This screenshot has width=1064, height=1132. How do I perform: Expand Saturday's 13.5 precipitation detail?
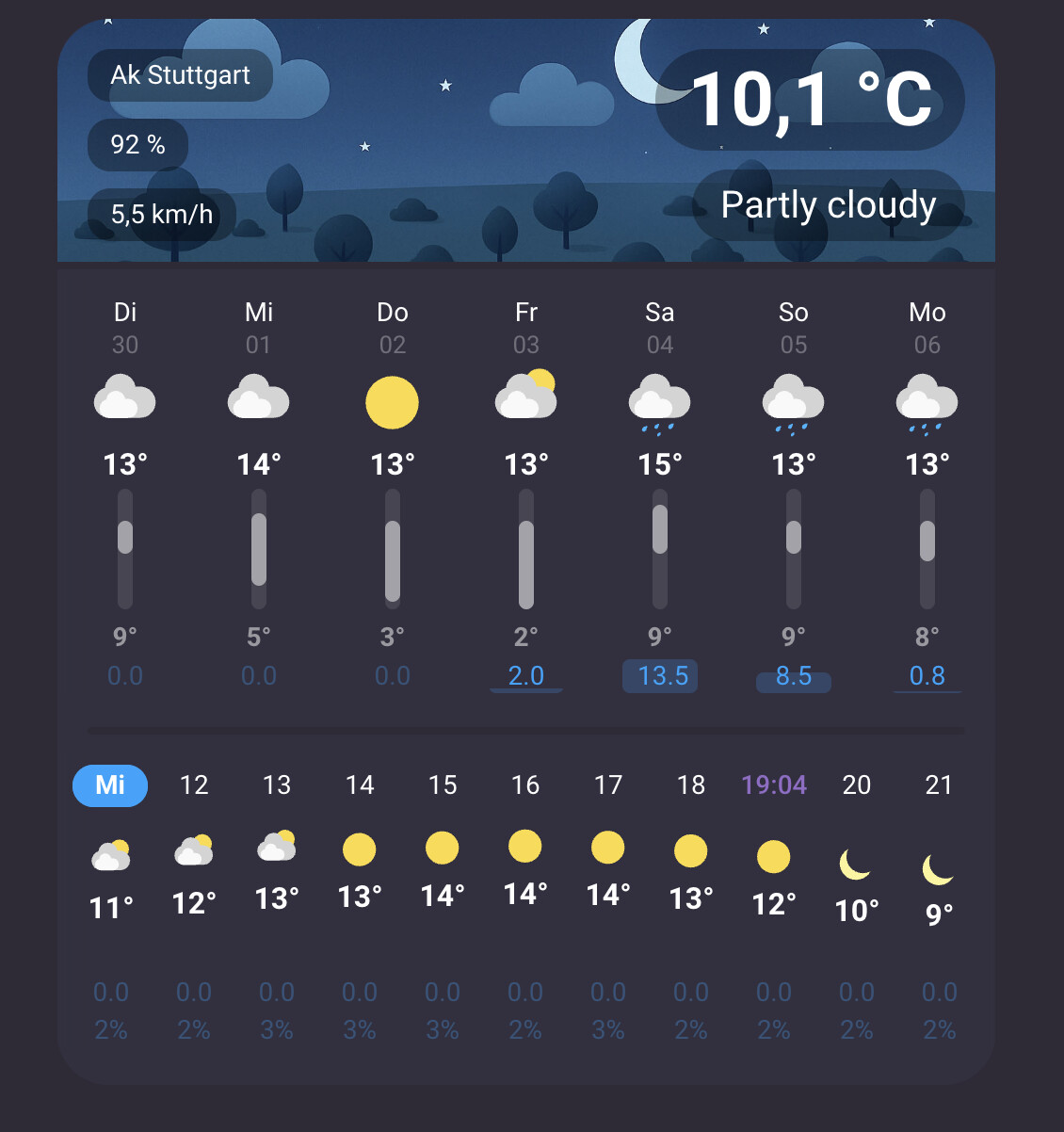pos(659,675)
